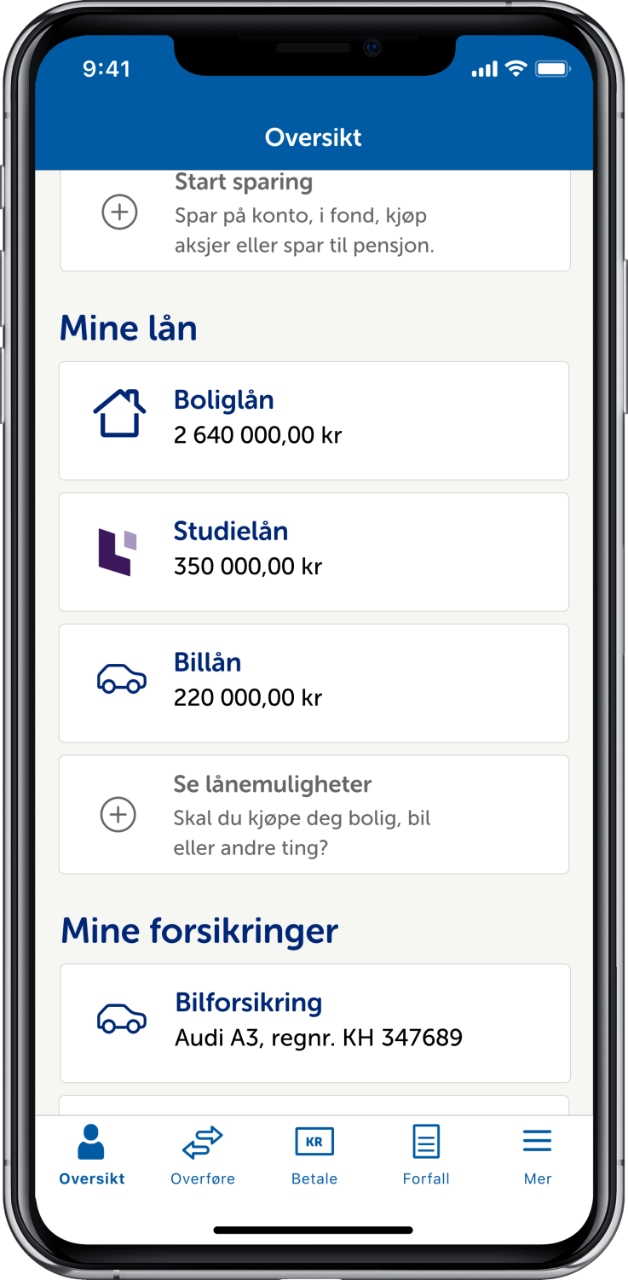Viewport: 628px width, 1280px height.
Task: Open the Mer menu tab
Action: (x=537, y=1155)
